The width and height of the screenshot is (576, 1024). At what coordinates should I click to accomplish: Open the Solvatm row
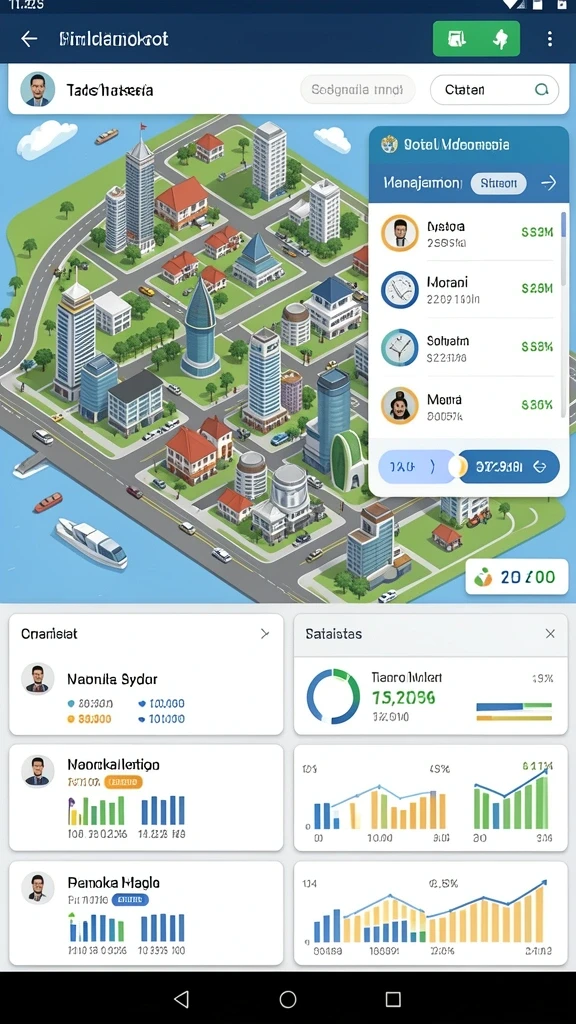pyautogui.click(x=468, y=347)
